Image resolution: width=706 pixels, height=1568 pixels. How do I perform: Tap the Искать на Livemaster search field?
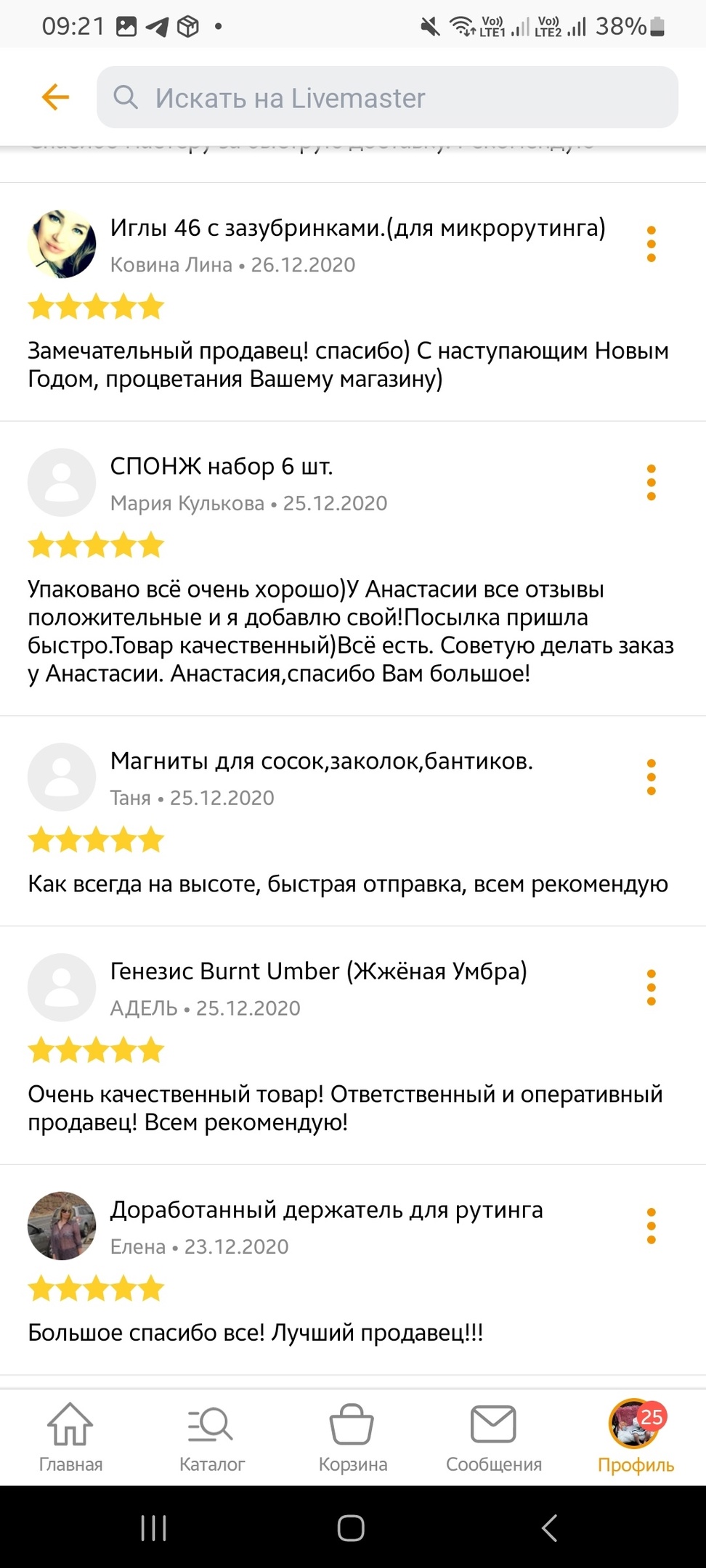click(387, 97)
